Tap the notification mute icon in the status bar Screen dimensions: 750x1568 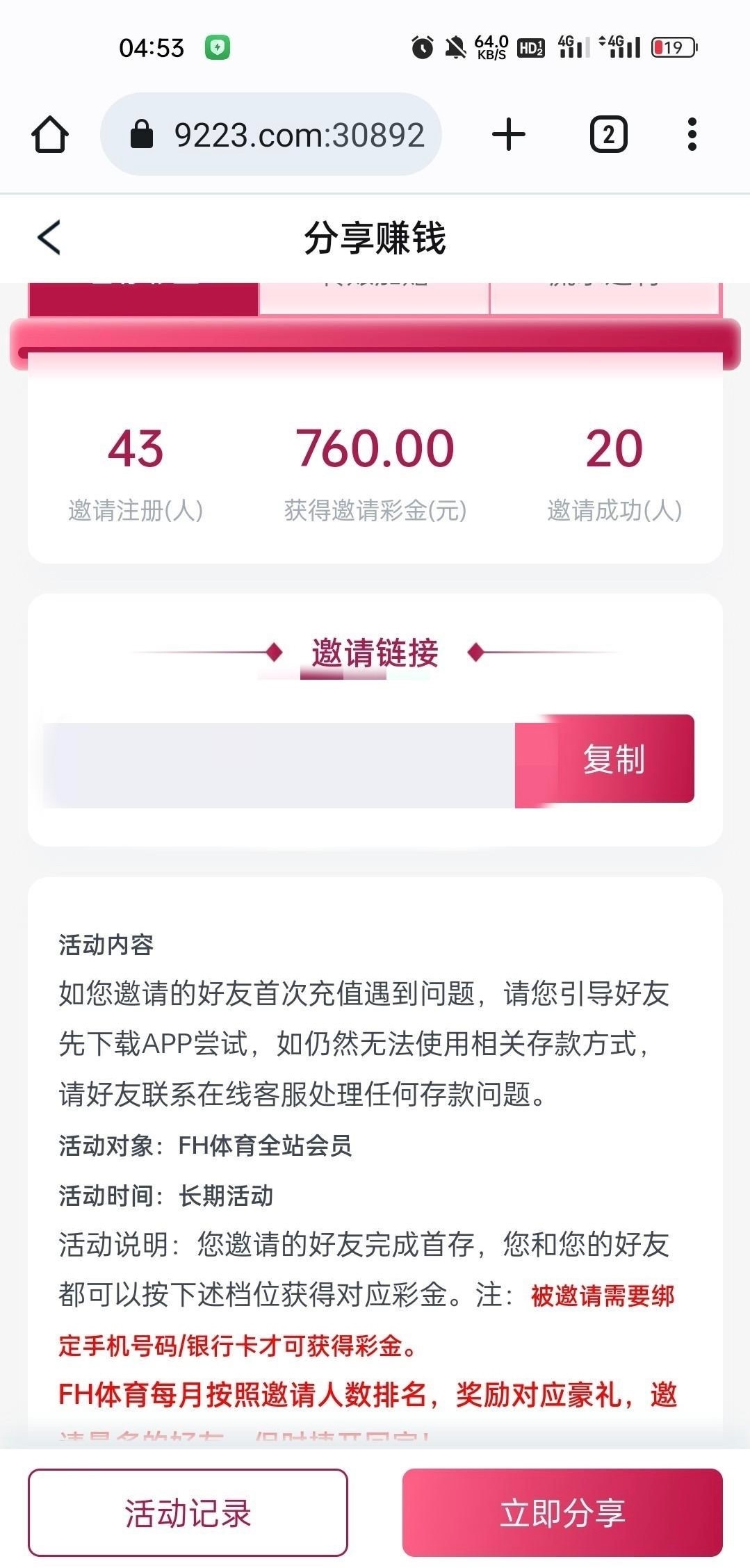pos(455,47)
